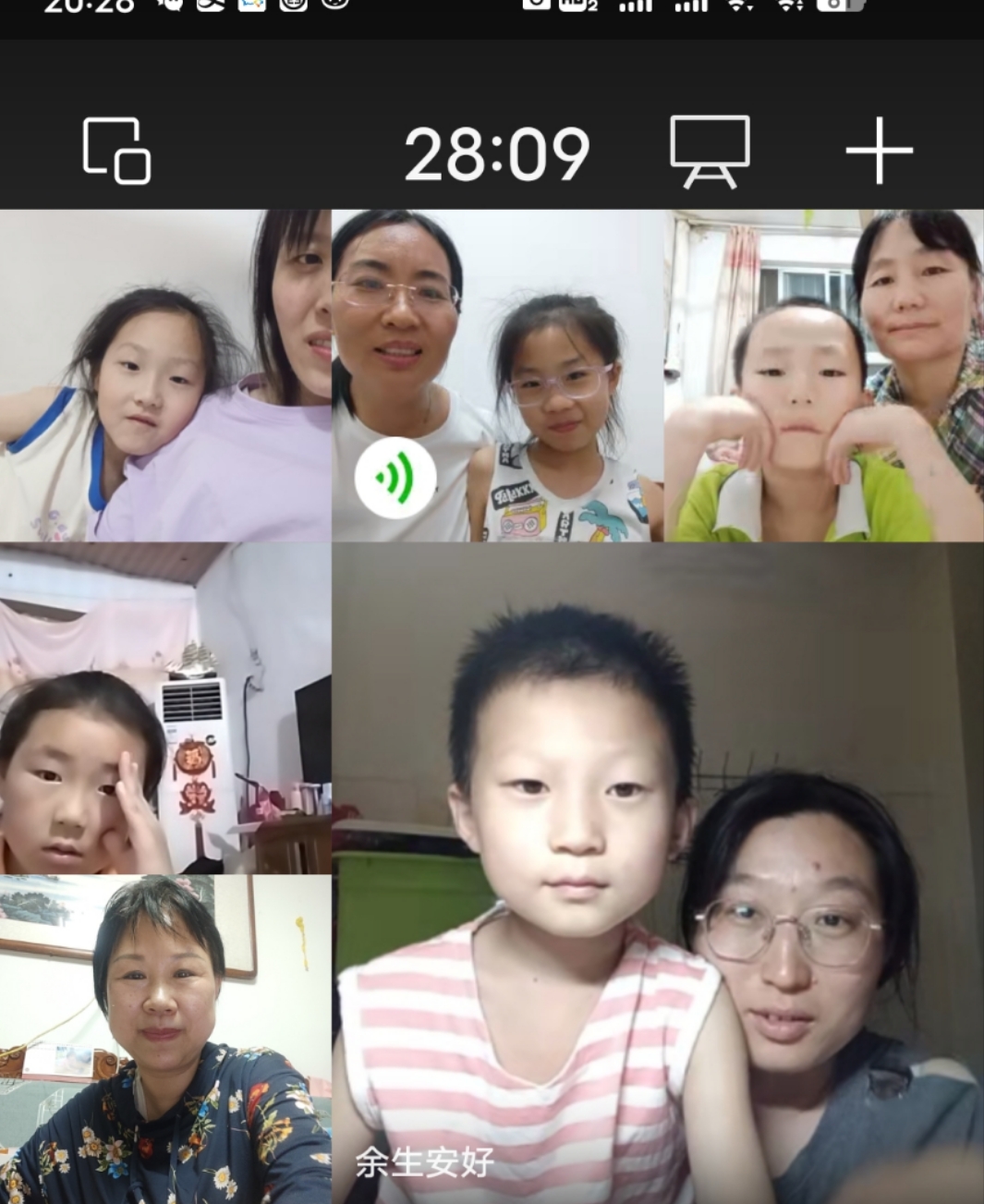Add a participant with the plus icon

click(879, 151)
